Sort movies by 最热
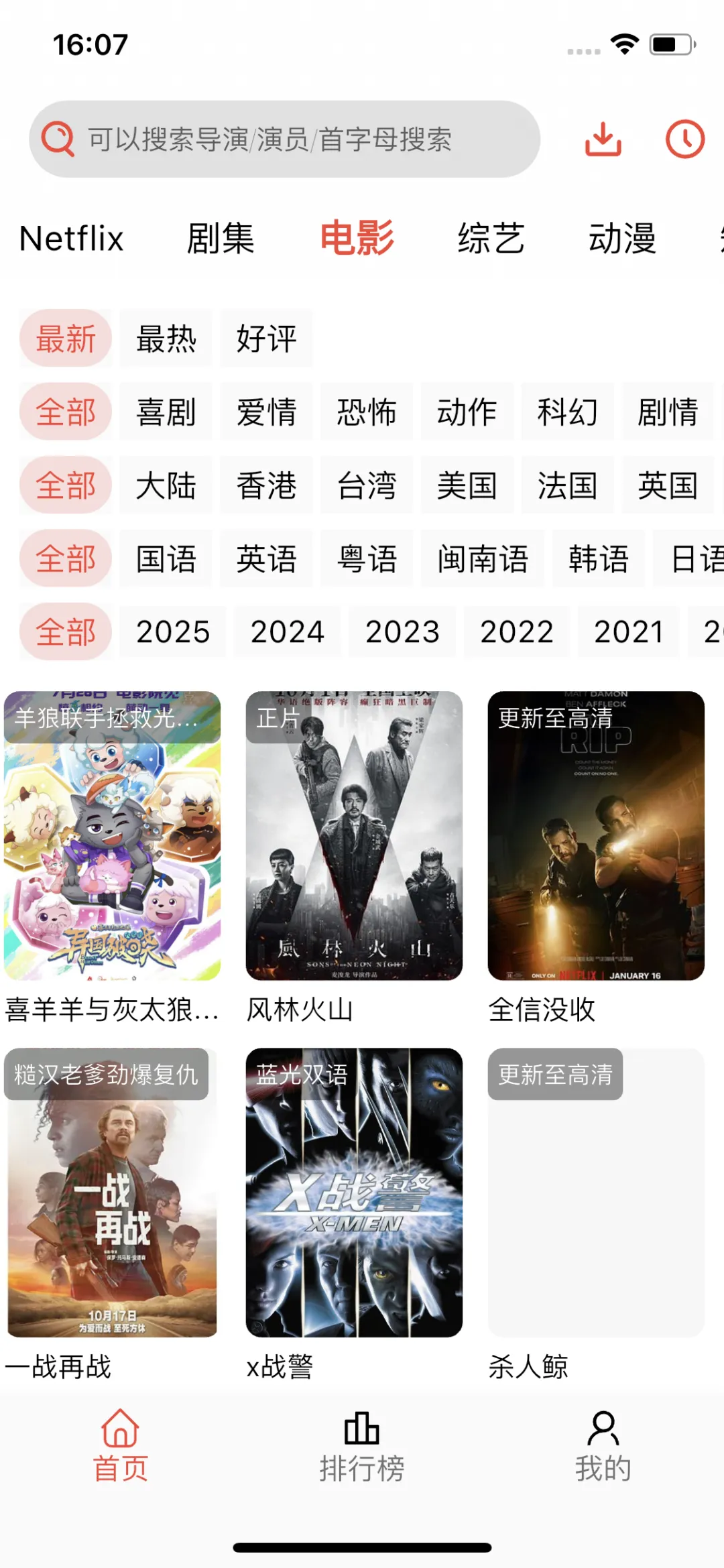 point(166,339)
